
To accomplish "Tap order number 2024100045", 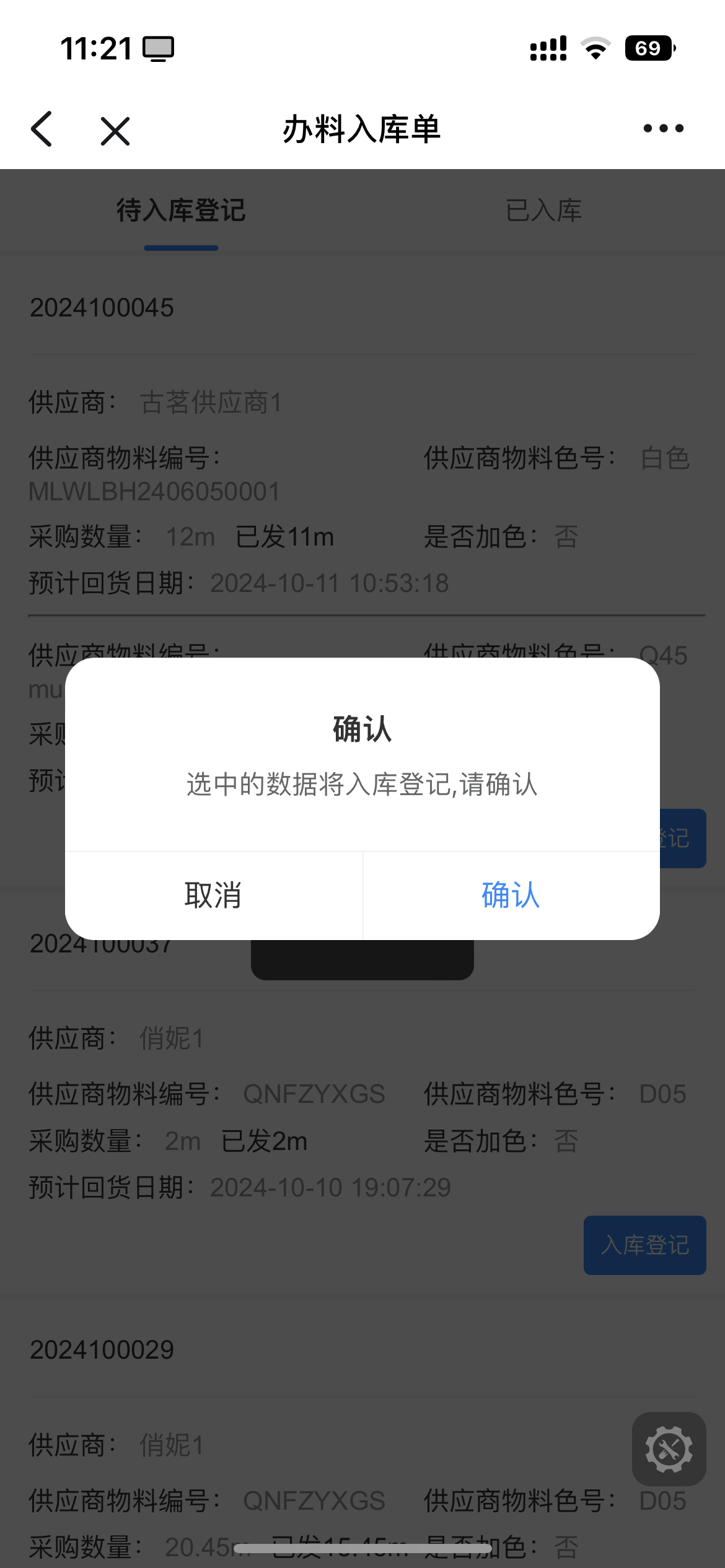I will point(103,306).
